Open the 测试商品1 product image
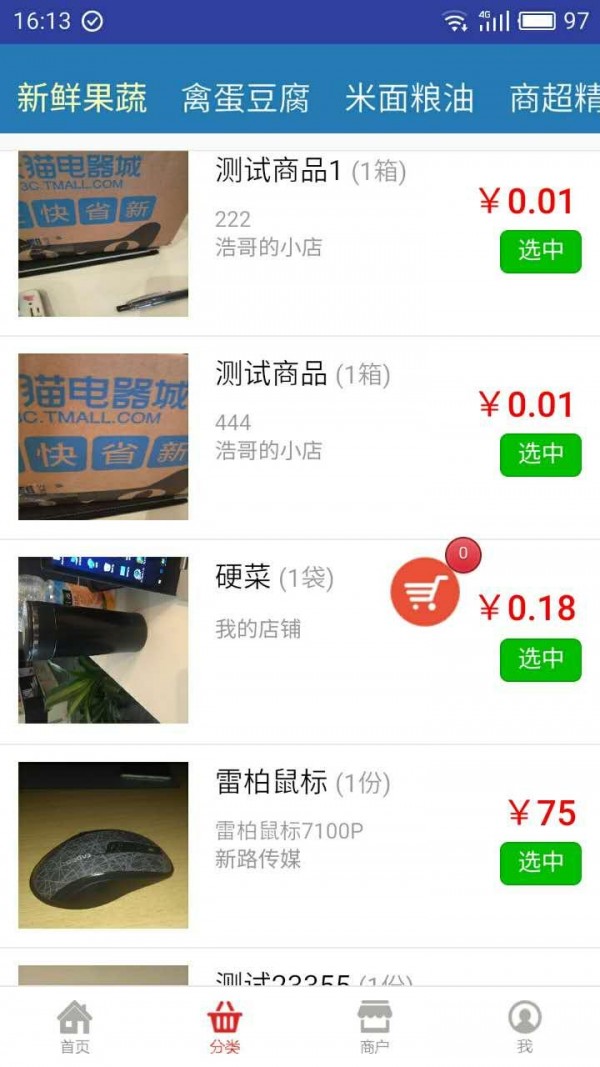 pos(103,234)
